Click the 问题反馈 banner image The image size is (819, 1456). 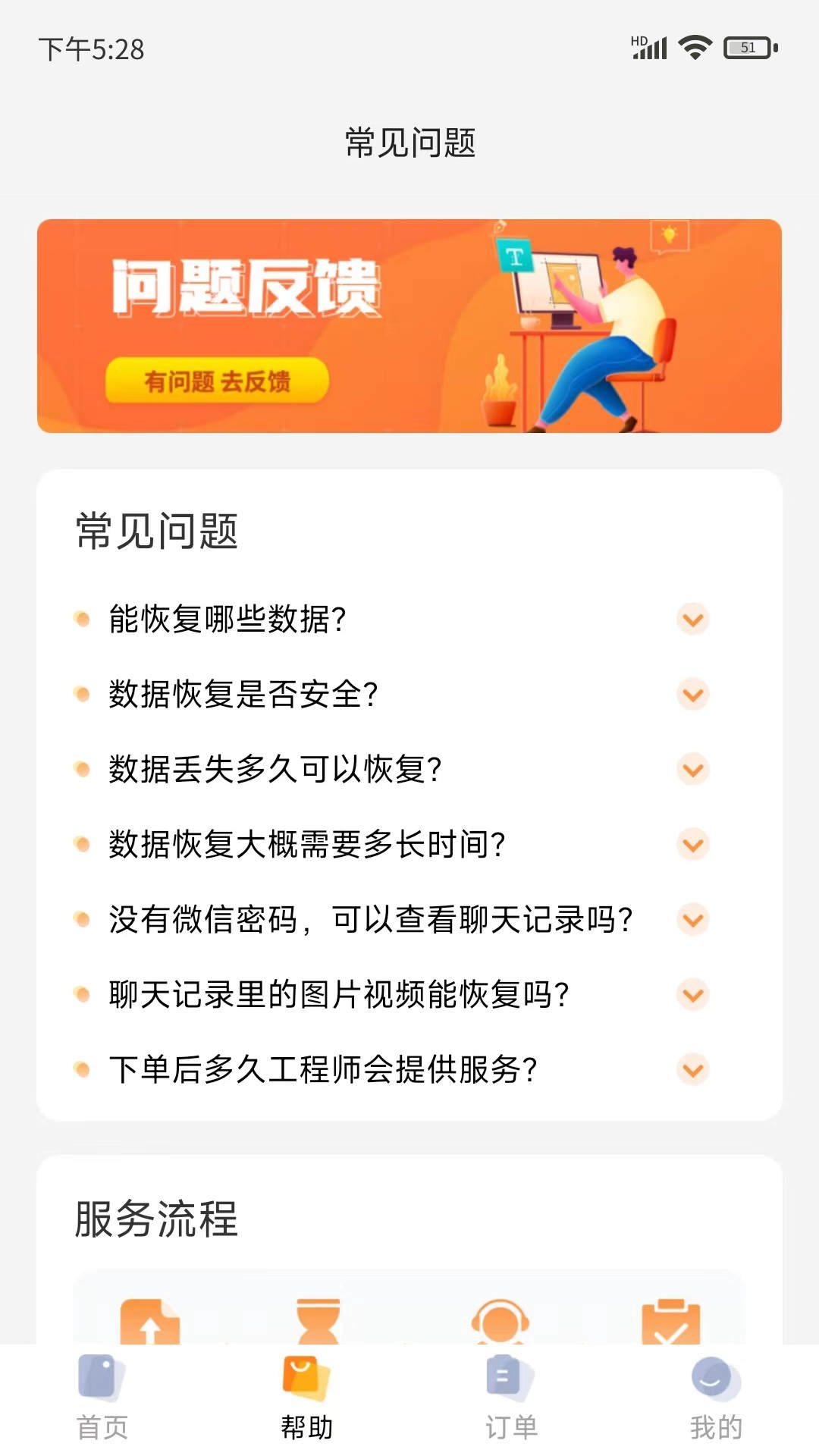click(x=409, y=326)
